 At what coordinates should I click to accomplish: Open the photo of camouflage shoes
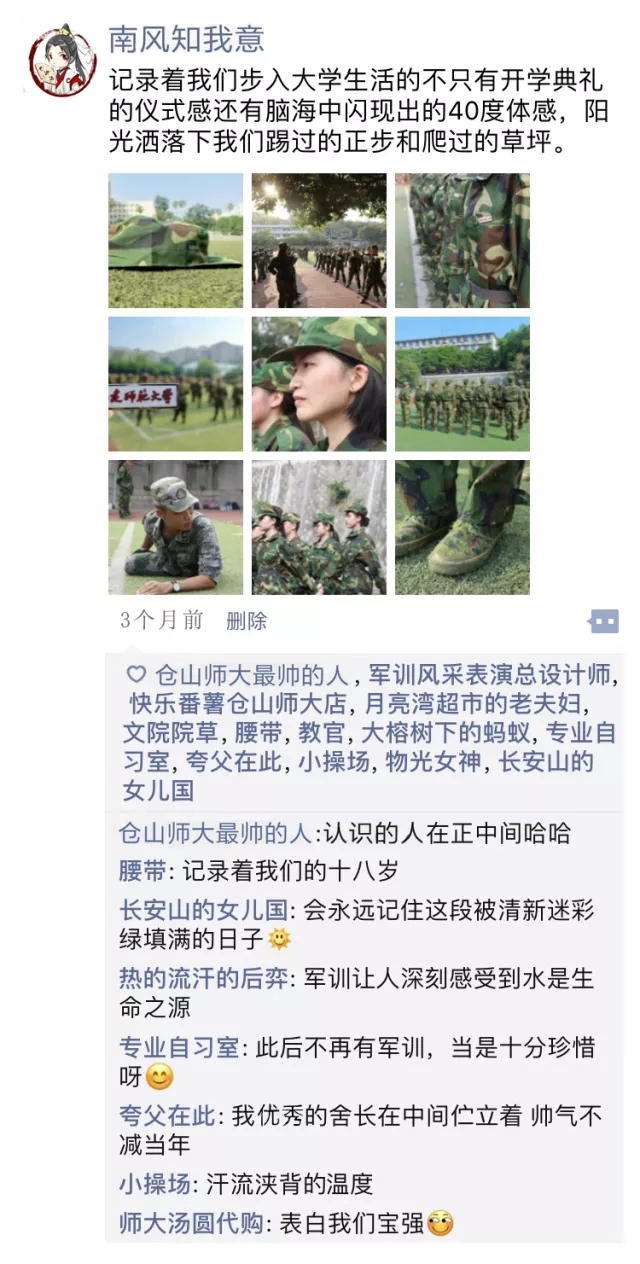[x=462, y=527]
